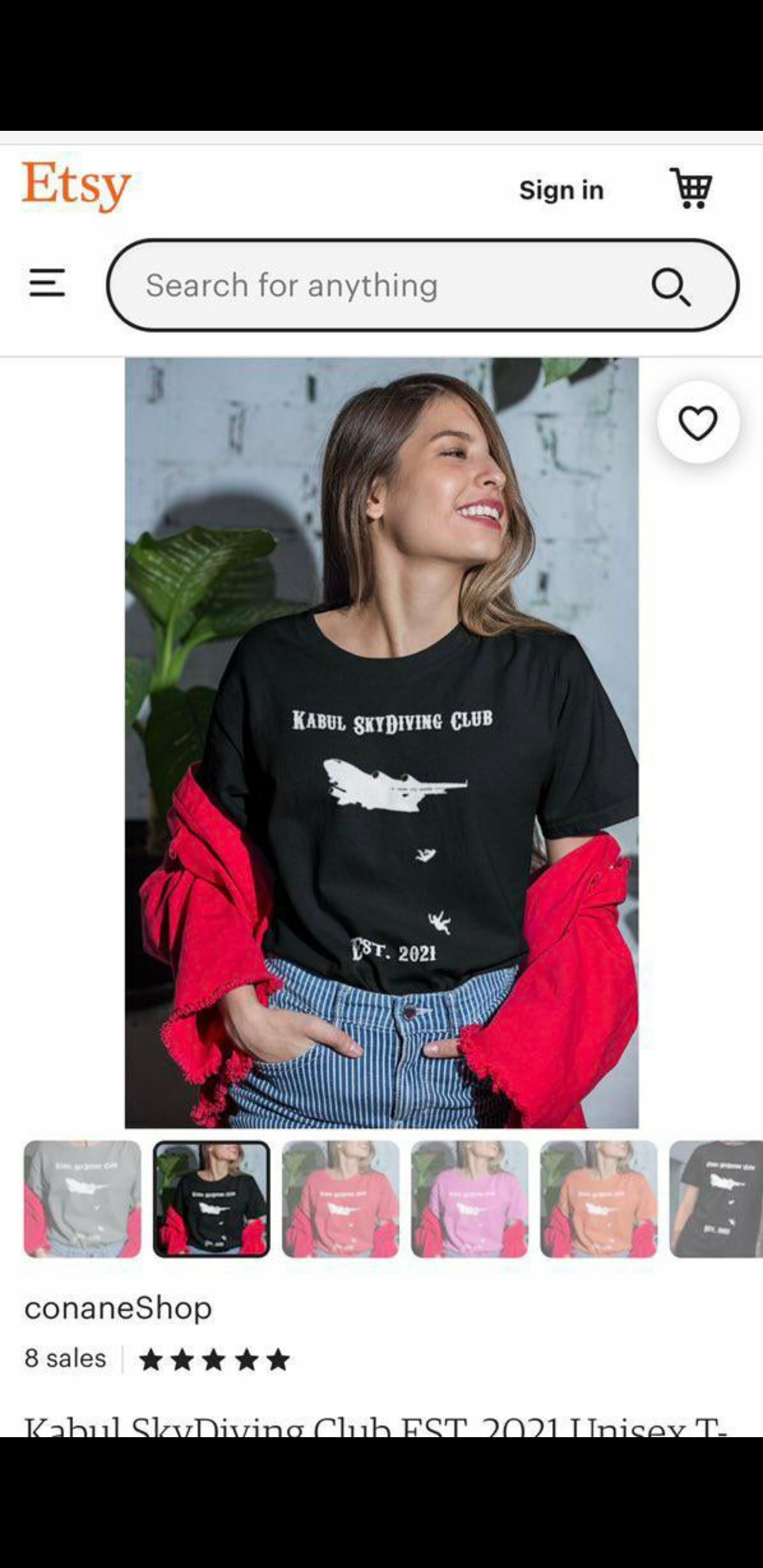The image size is (763, 1568).
Task: Open the shopping cart
Action: (x=691, y=189)
